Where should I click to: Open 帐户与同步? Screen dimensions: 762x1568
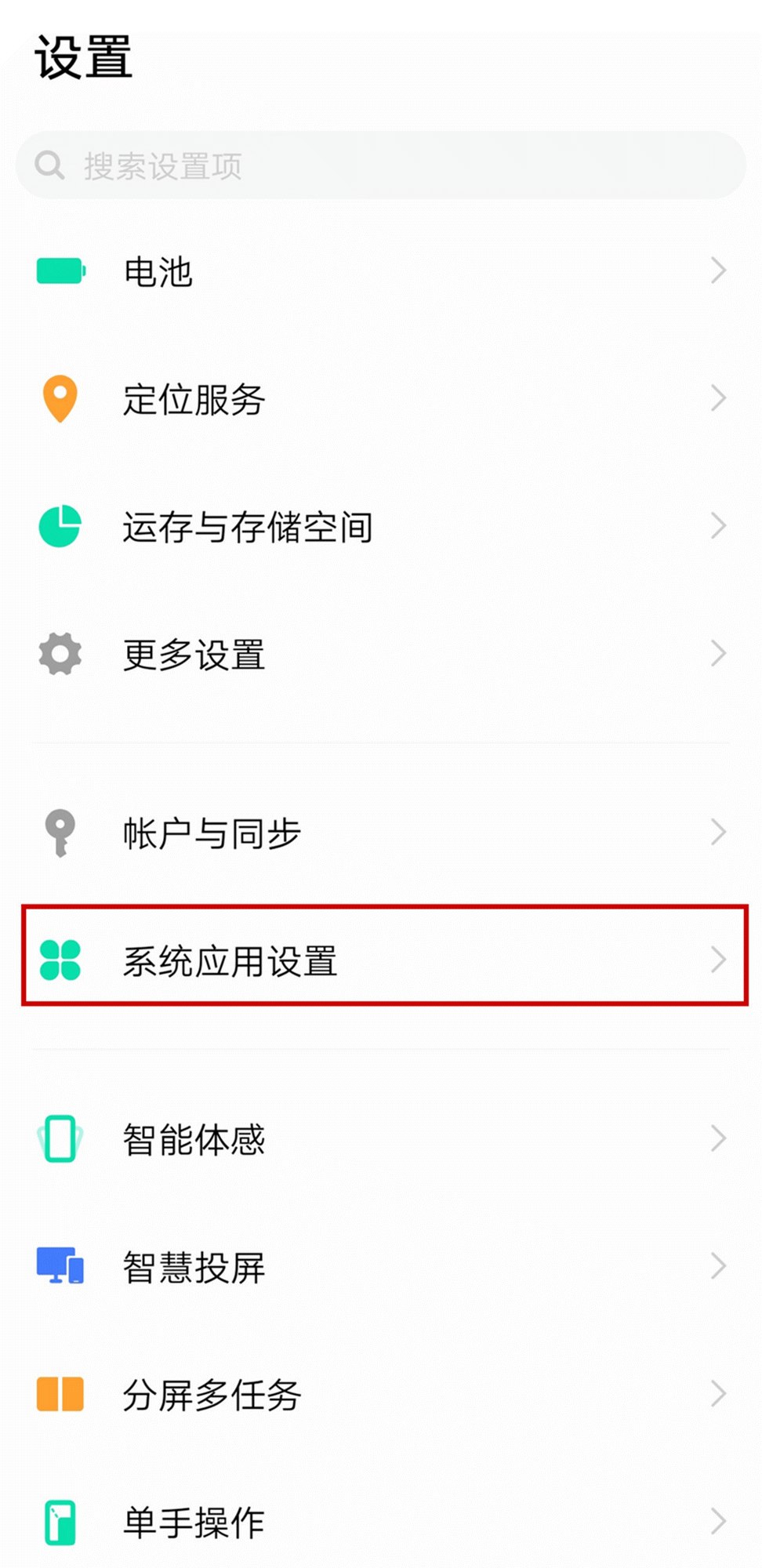[381, 833]
